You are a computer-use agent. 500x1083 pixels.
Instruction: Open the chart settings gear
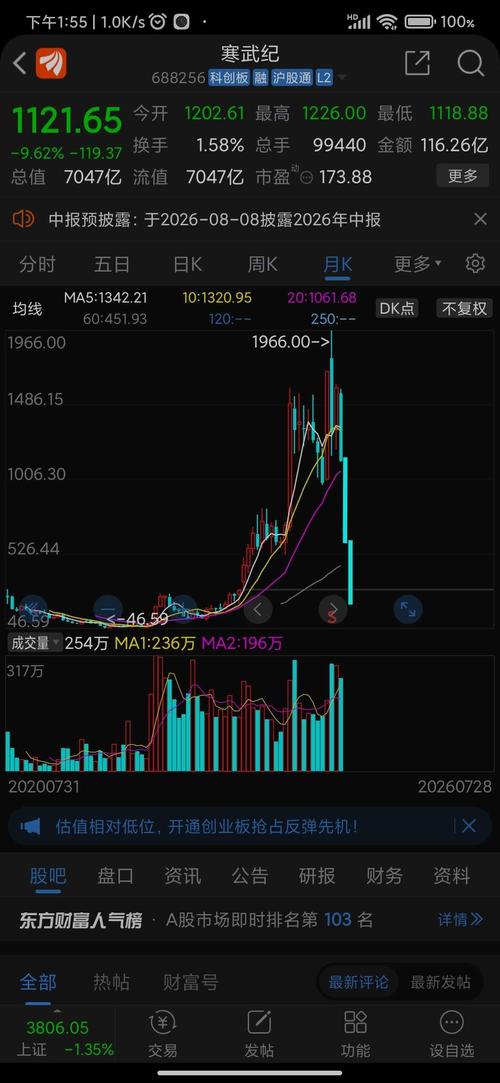click(474, 263)
